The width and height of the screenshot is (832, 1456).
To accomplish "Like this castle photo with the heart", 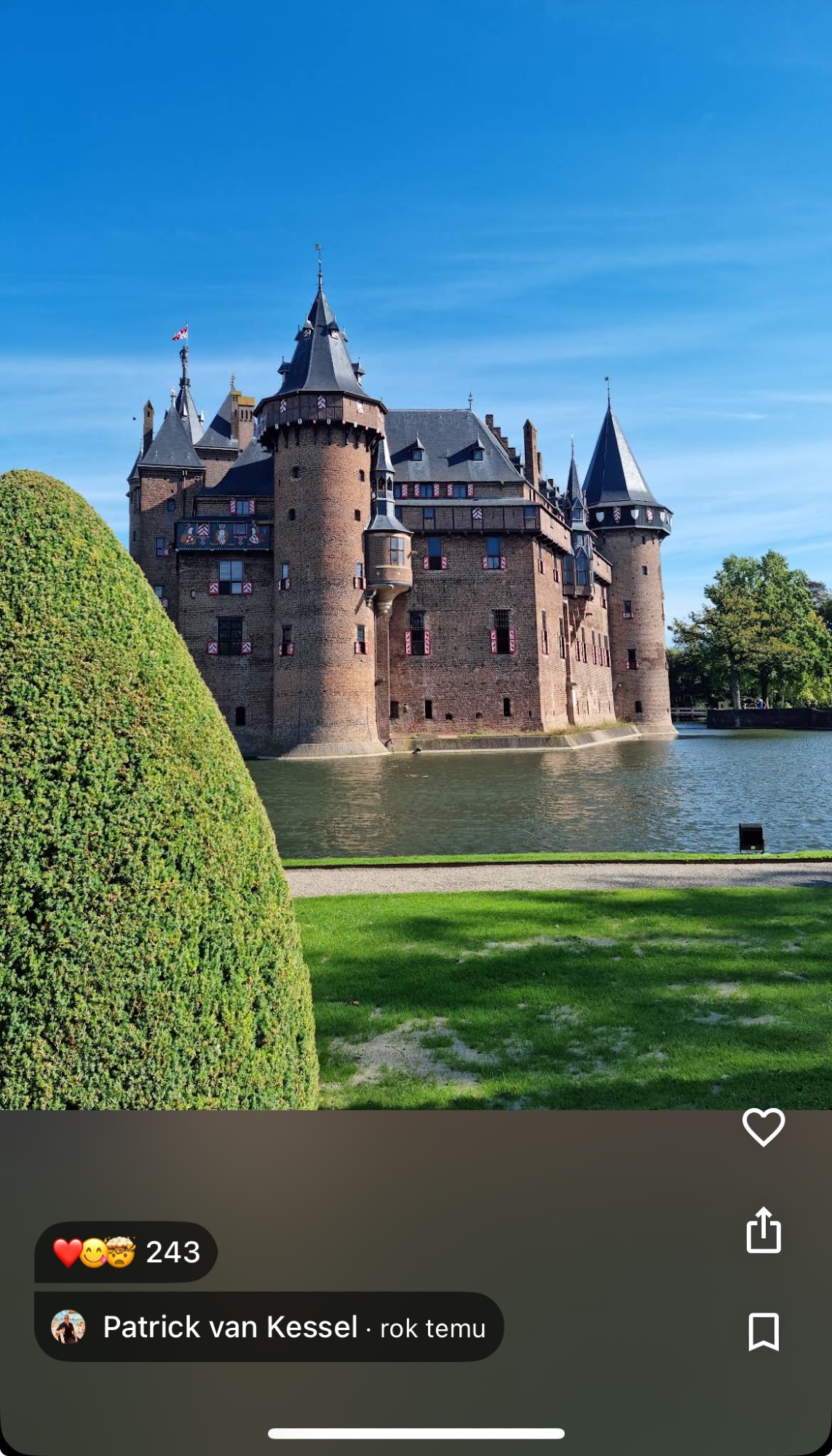I will pyautogui.click(x=763, y=1128).
